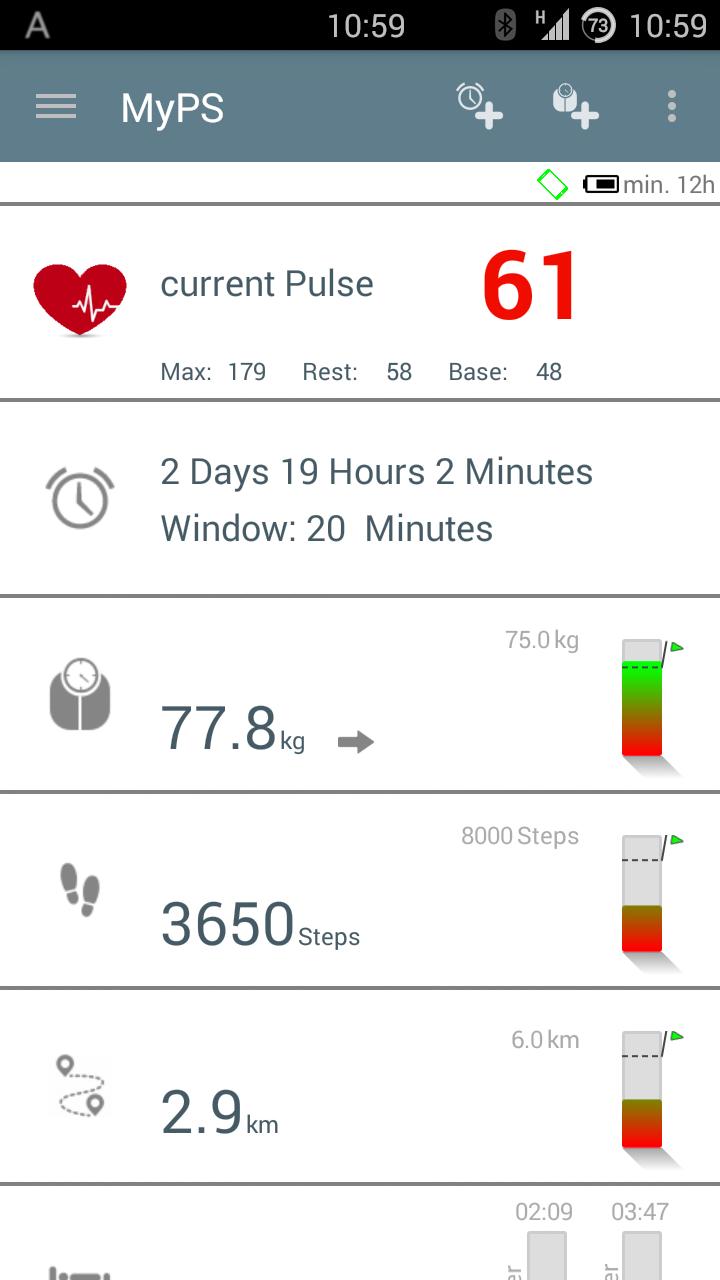Open the hamburger navigation drawer
The height and width of the screenshot is (1280, 720).
tap(56, 107)
